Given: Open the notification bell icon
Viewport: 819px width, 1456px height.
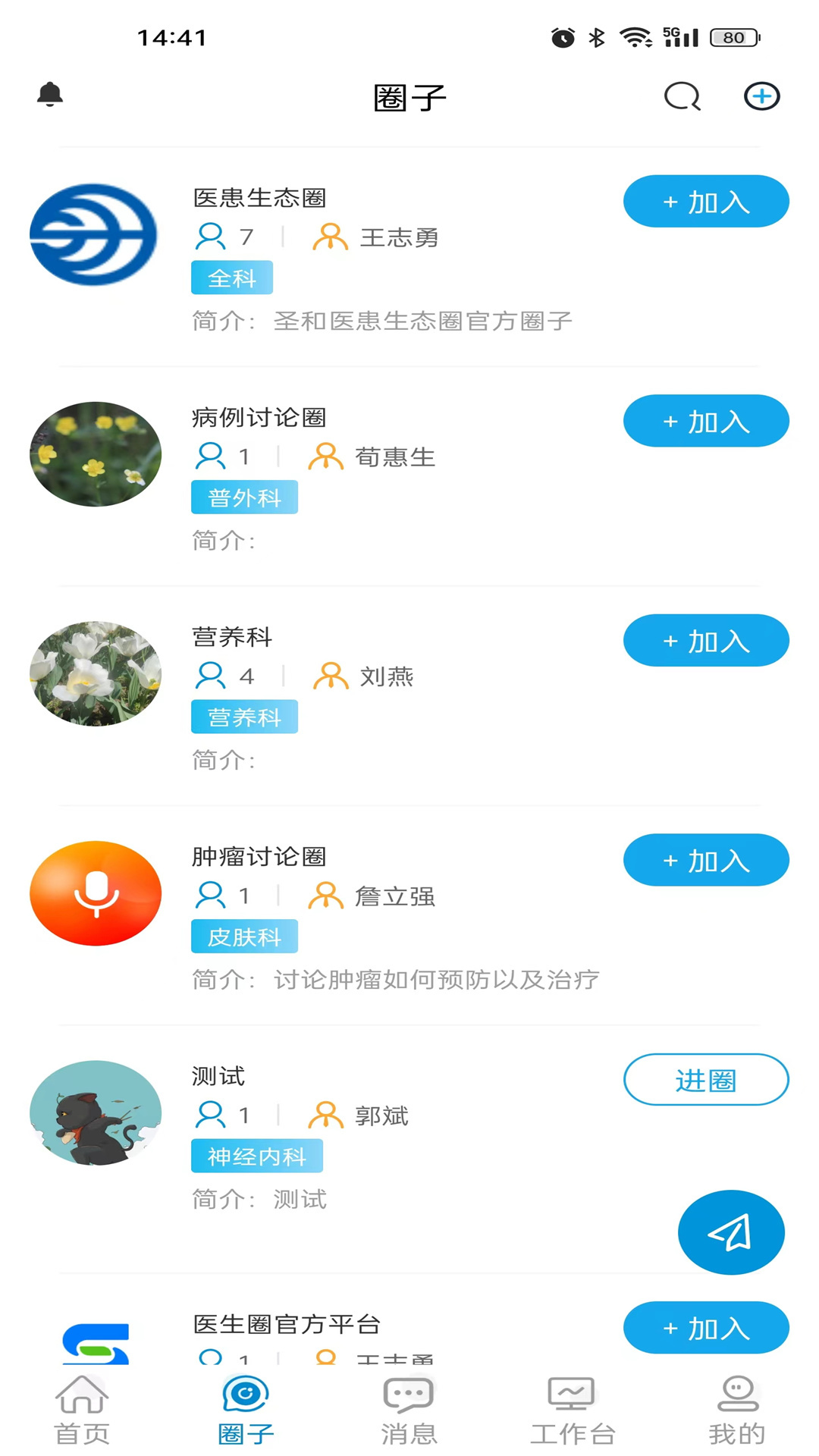Looking at the screenshot, I should point(49,95).
